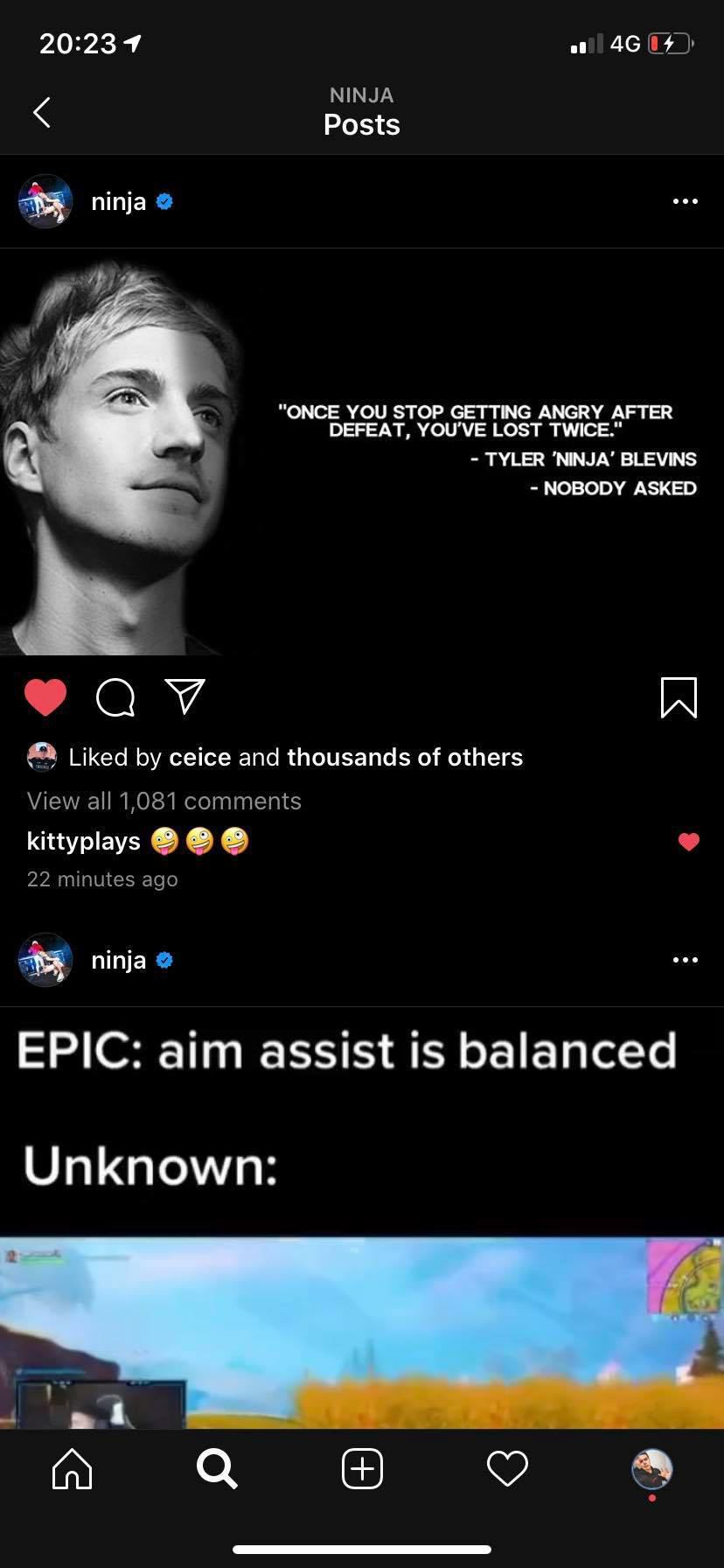Open the Activity heart tab

[x=507, y=1468]
